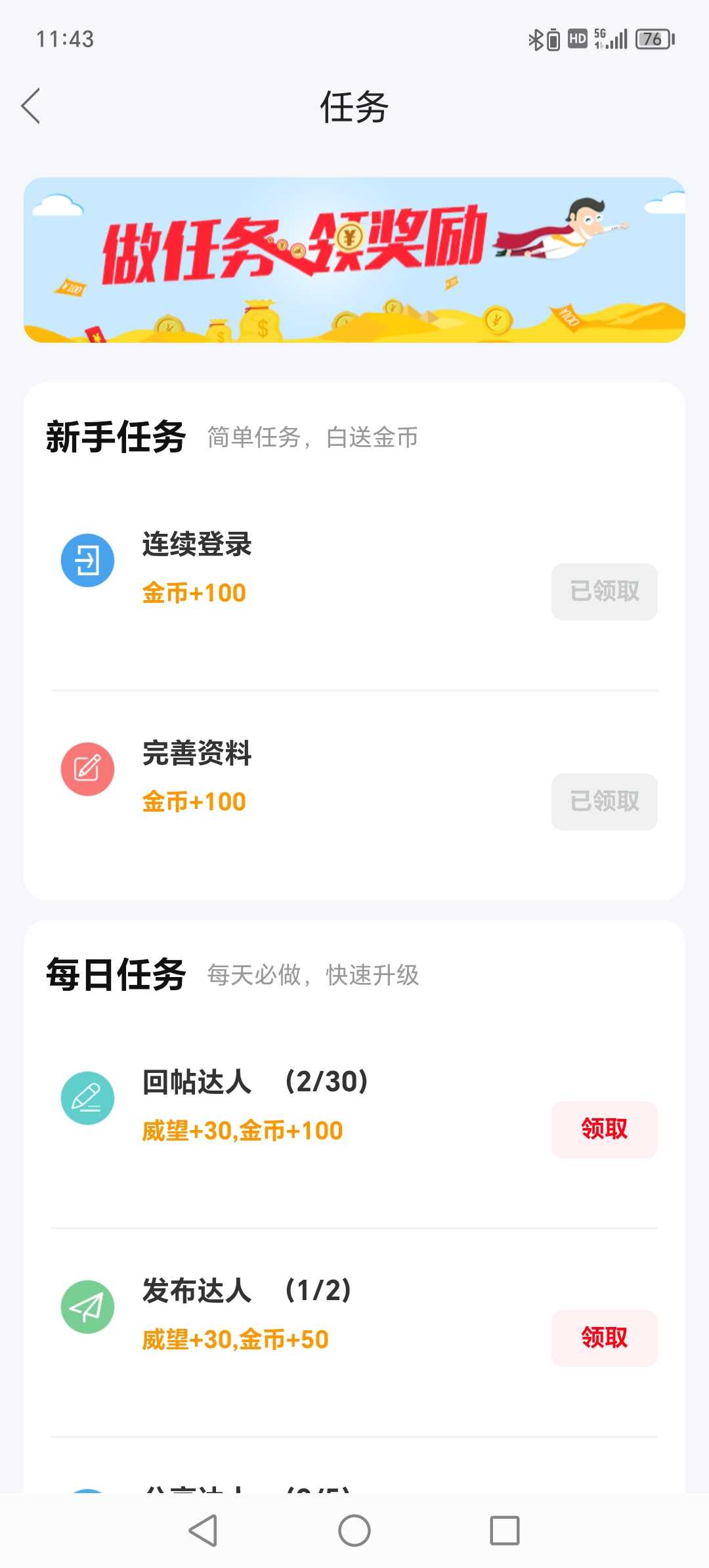
Task: Open recent apps from navigation bar
Action: point(505,1531)
